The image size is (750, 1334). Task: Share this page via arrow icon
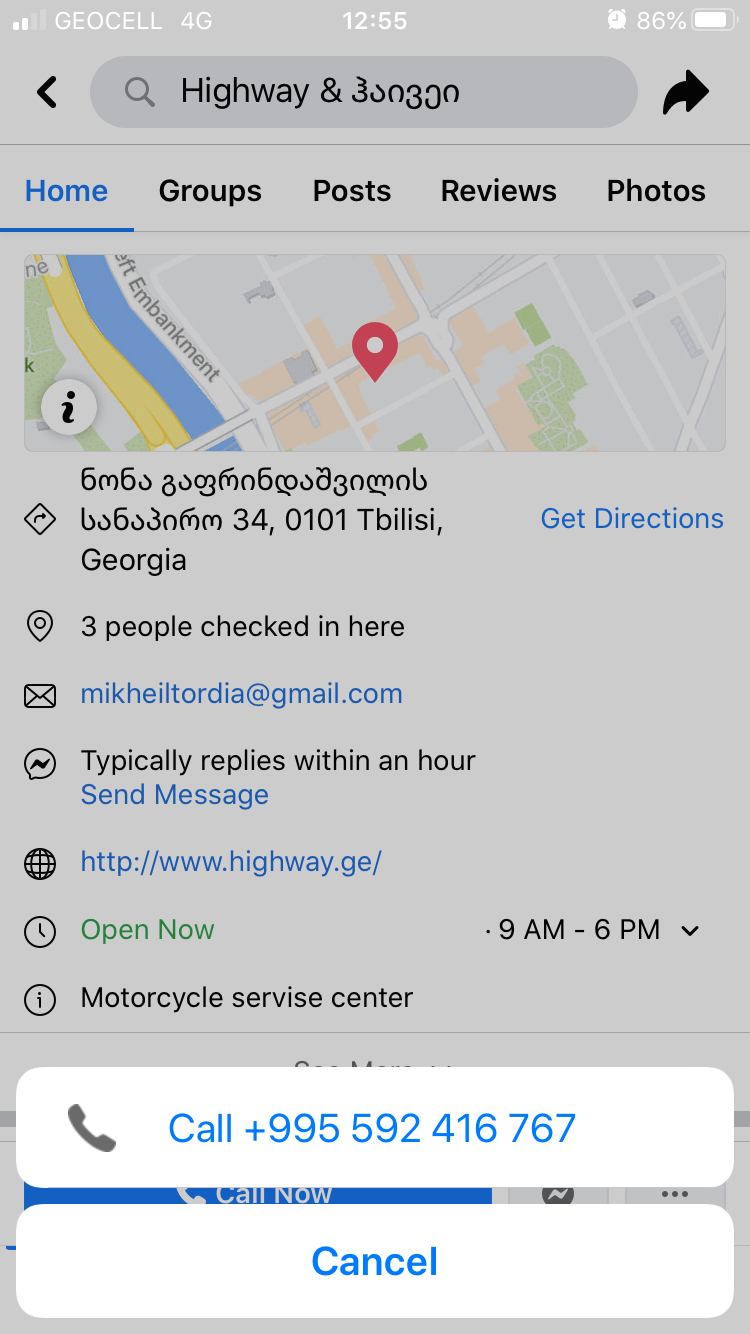tap(685, 93)
